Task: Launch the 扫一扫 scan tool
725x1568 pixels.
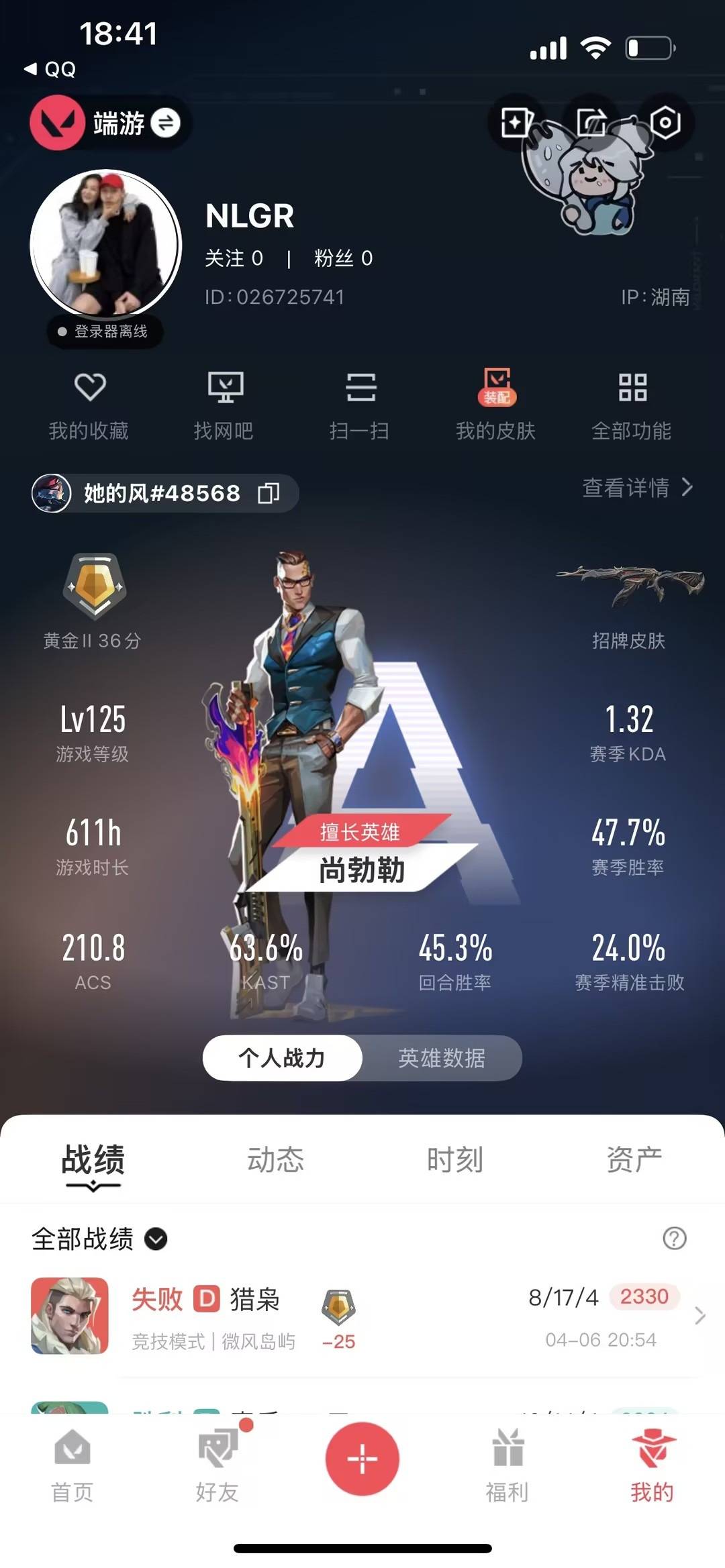Action: click(x=362, y=403)
